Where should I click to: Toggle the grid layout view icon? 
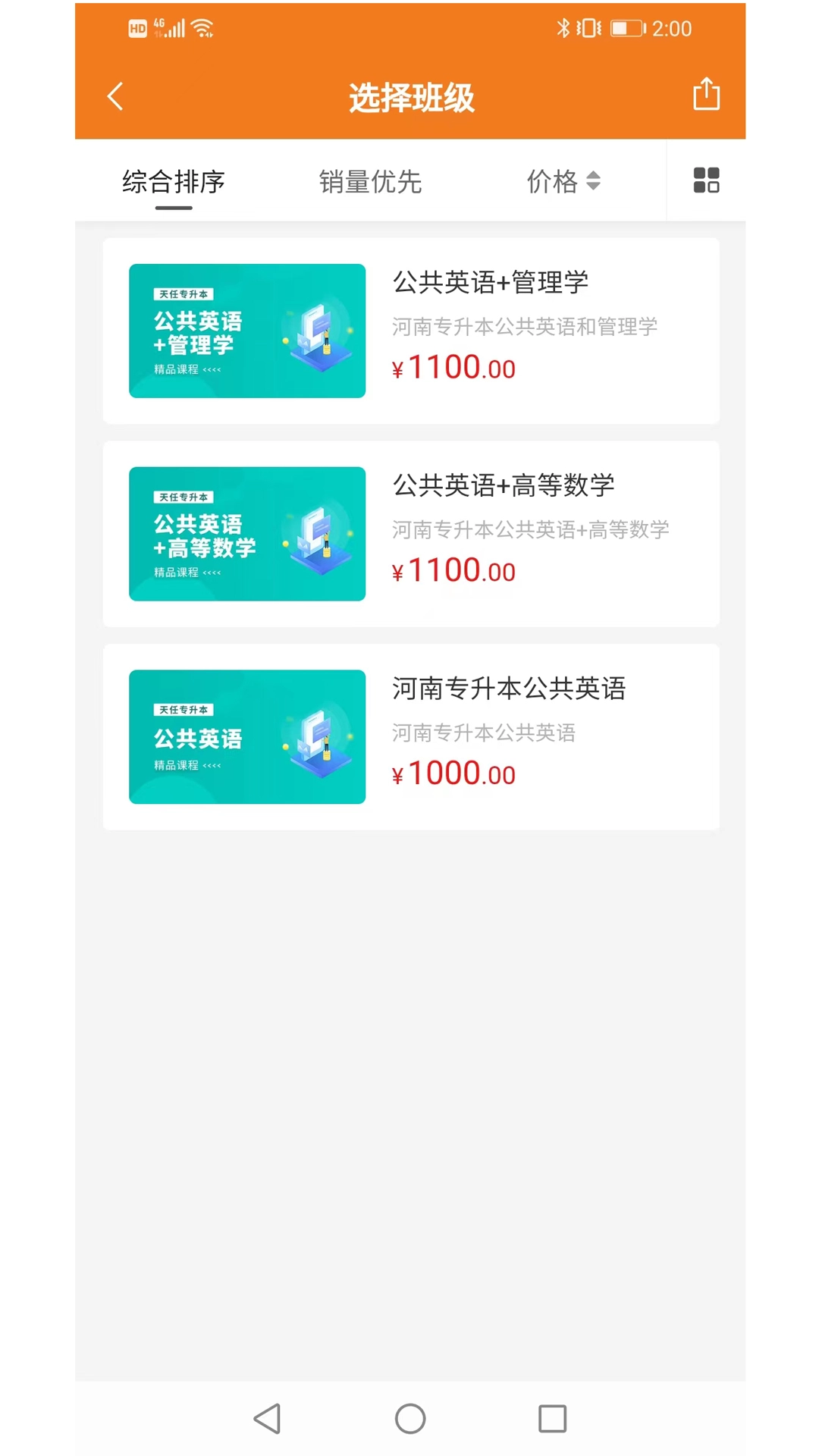706,180
